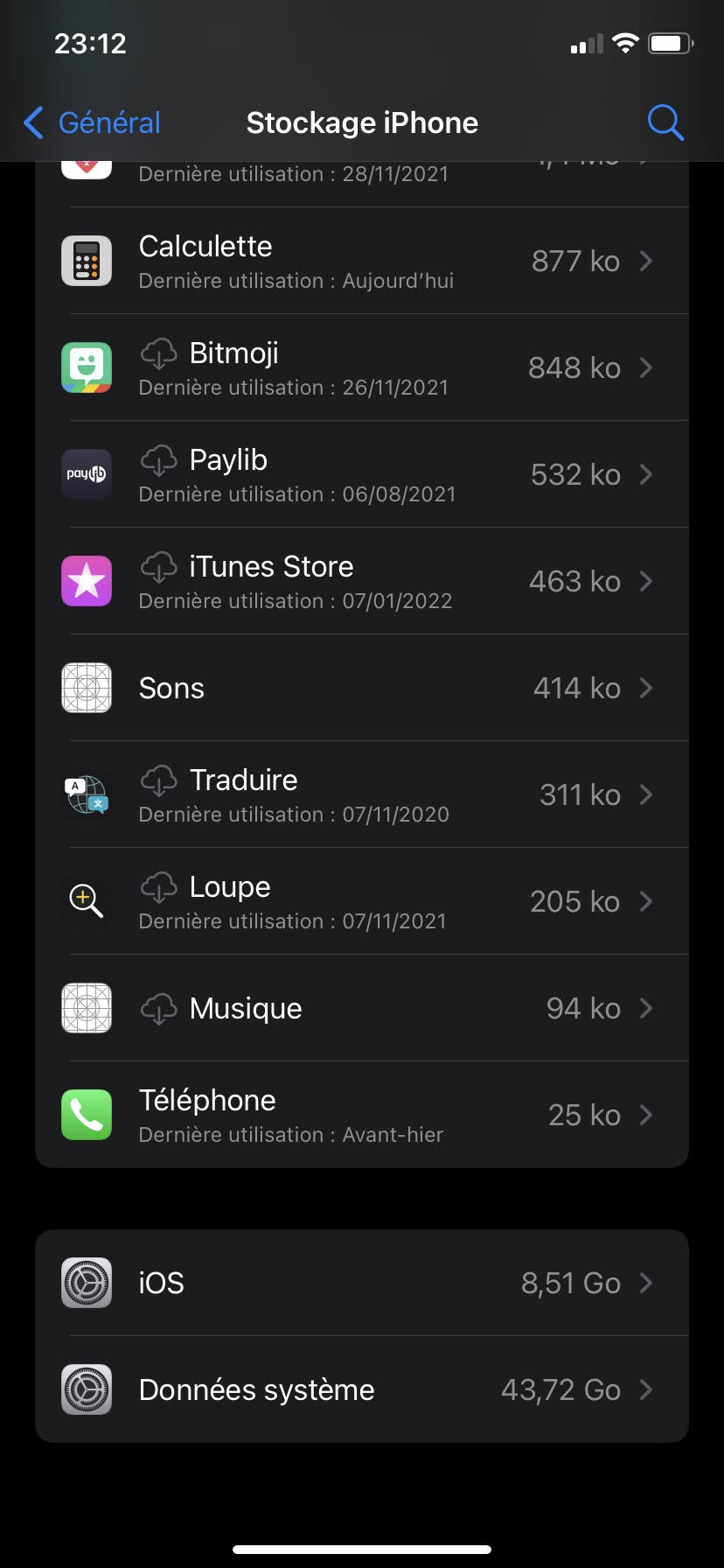The width and height of the screenshot is (724, 1568).
Task: Open the search magnifier icon
Action: coord(665,122)
